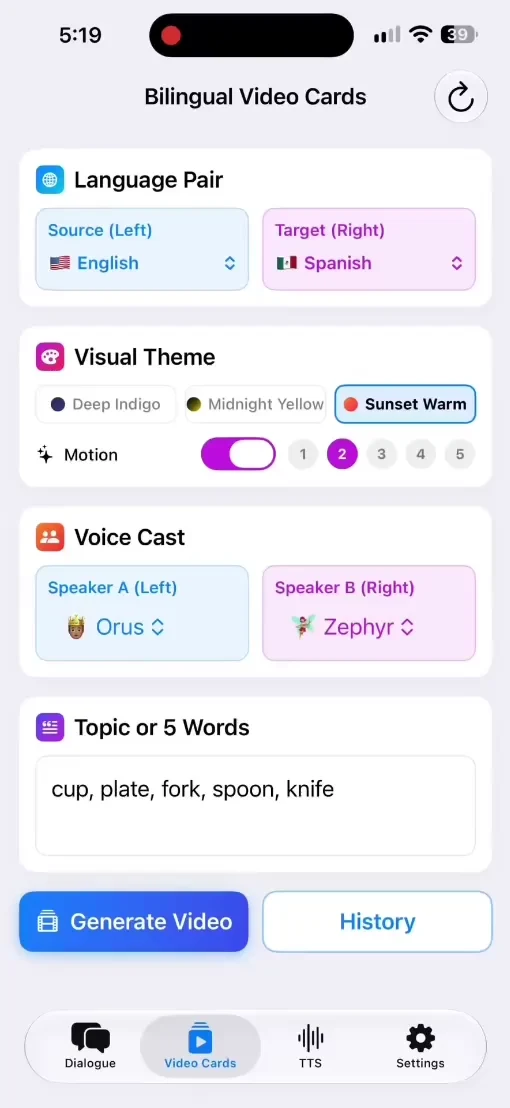This screenshot has width=510, height=1108.
Task: Change Speaker A voice from Orus
Action: pos(142,613)
